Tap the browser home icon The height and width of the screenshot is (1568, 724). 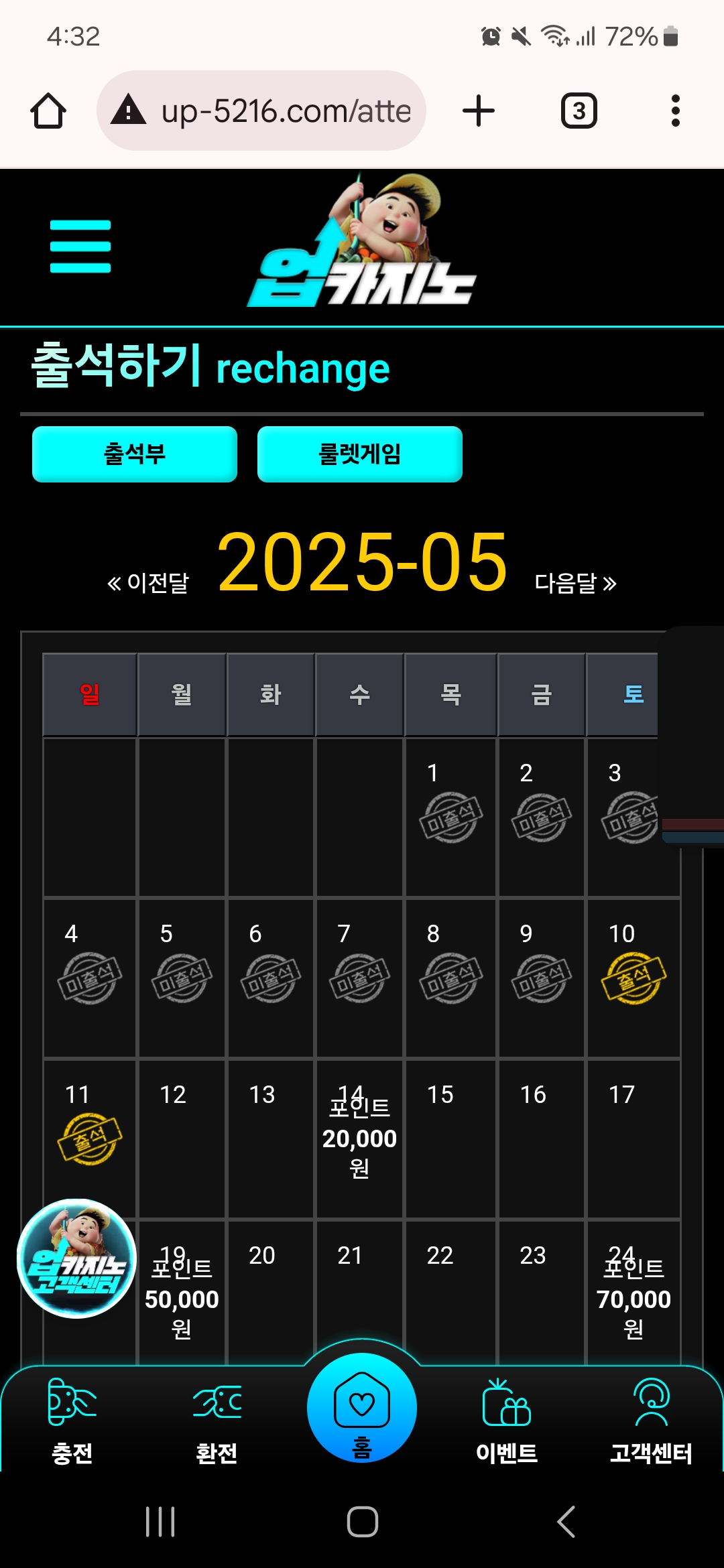pos(48,111)
